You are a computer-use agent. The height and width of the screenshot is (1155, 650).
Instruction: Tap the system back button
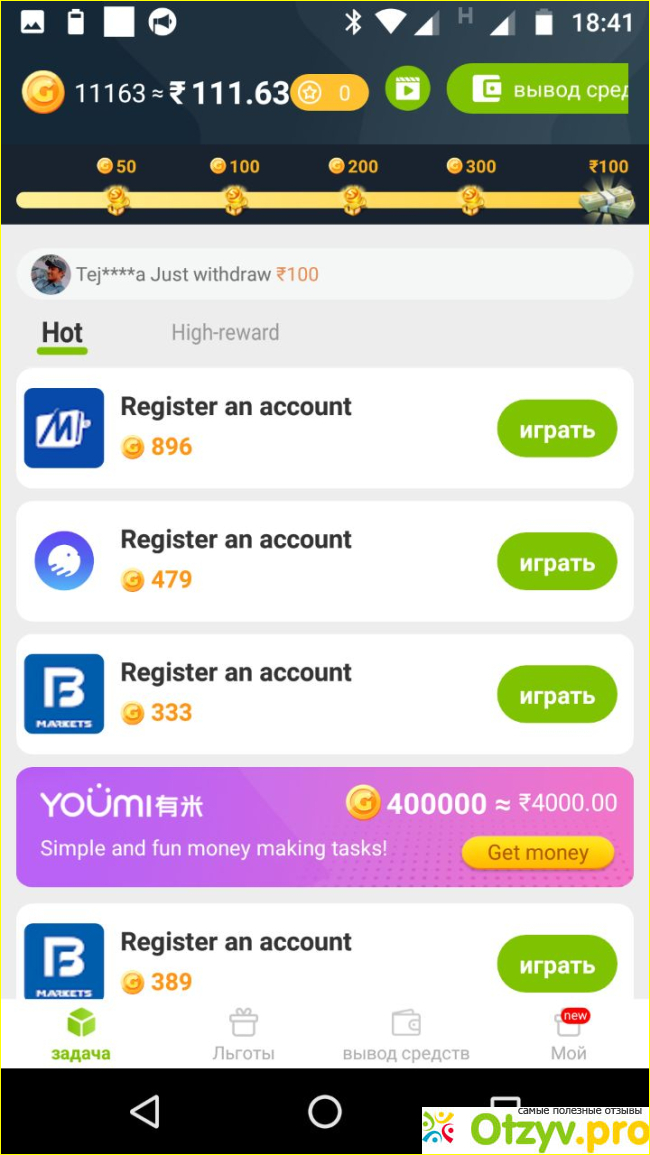(146, 1111)
